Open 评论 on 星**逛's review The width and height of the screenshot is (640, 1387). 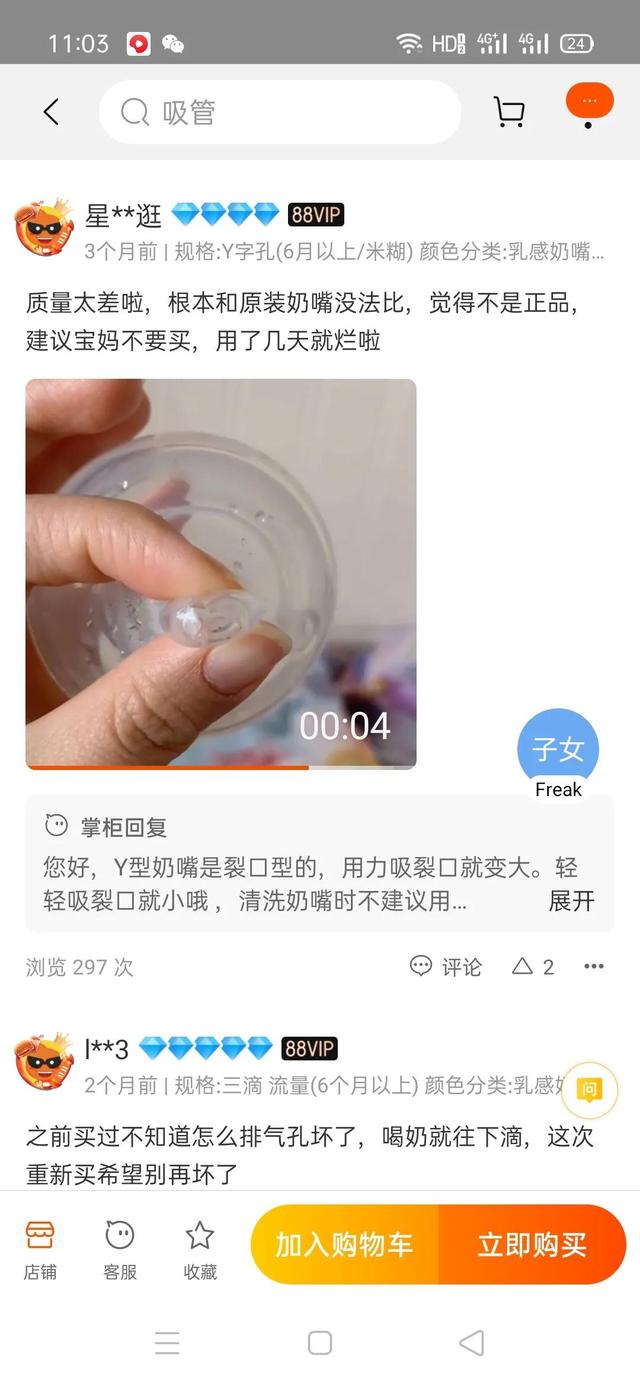pyautogui.click(x=446, y=966)
